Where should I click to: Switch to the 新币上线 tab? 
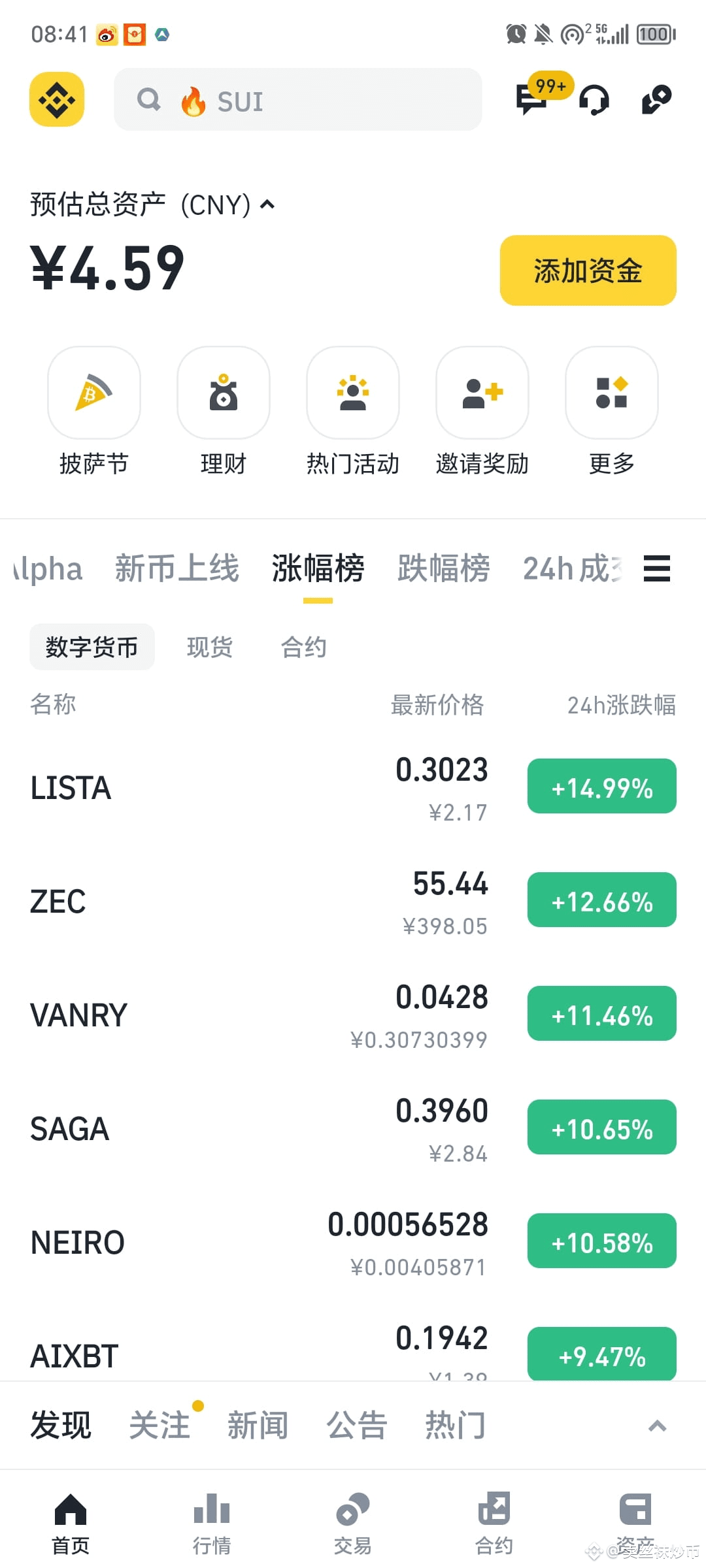coord(177,568)
